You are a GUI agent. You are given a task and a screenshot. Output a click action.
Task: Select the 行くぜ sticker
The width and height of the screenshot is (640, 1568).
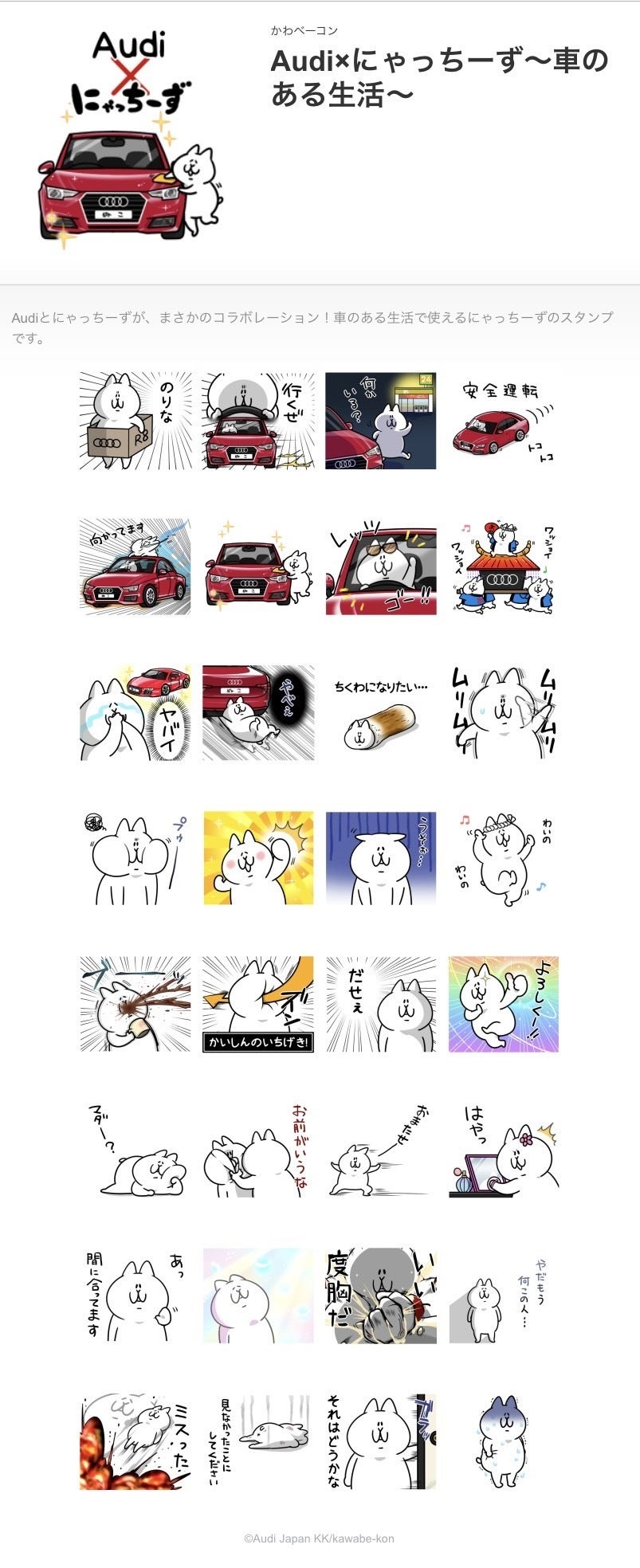[257, 420]
